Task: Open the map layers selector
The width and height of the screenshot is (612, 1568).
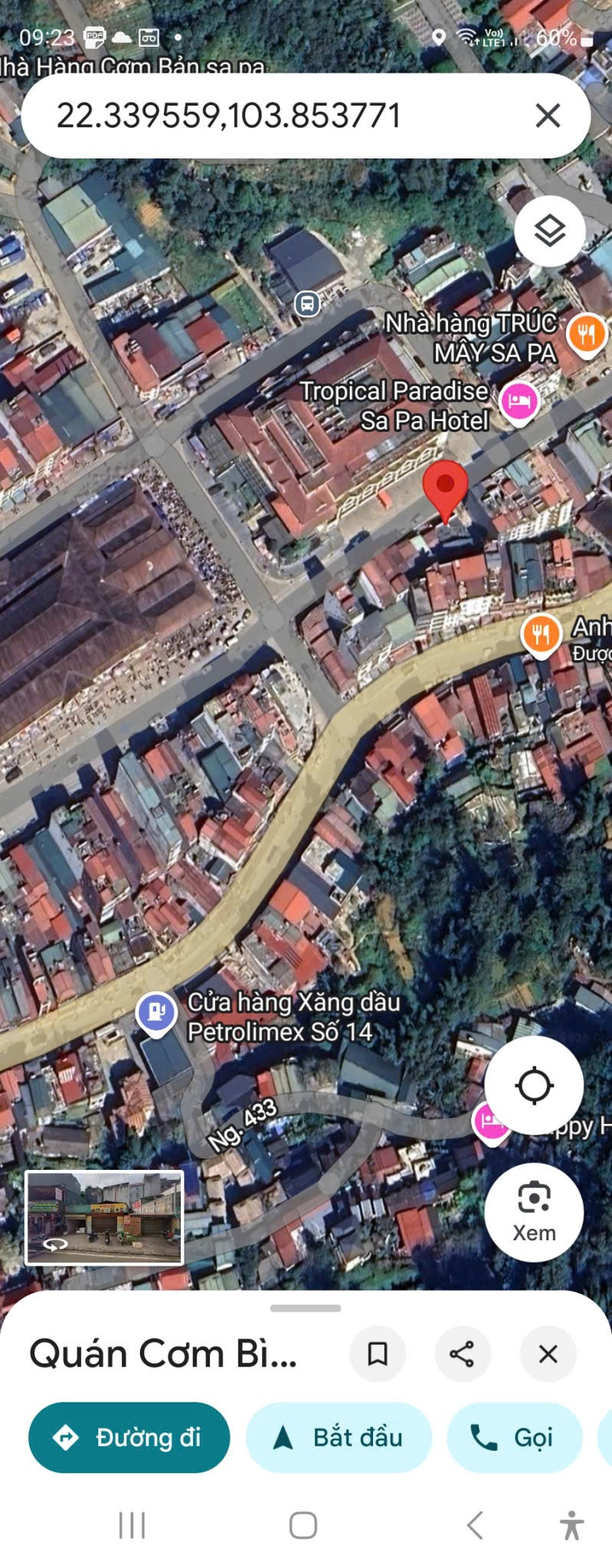Action: click(549, 230)
